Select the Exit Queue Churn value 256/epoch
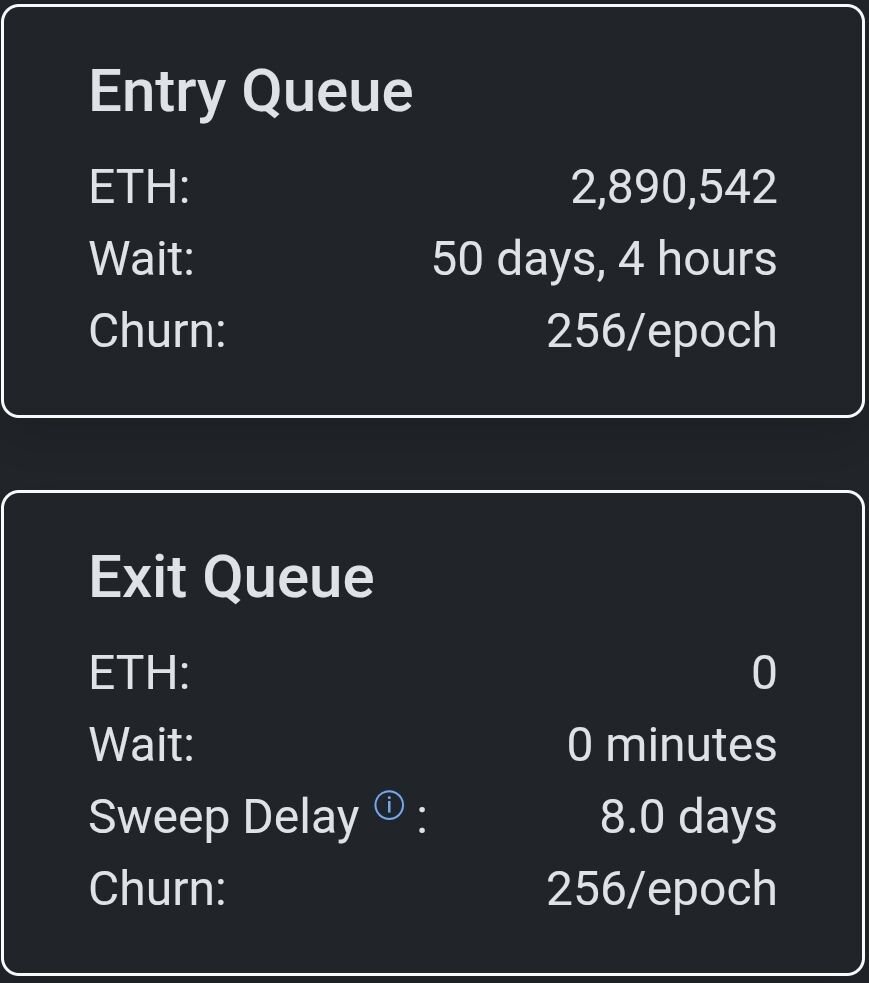 (660, 888)
